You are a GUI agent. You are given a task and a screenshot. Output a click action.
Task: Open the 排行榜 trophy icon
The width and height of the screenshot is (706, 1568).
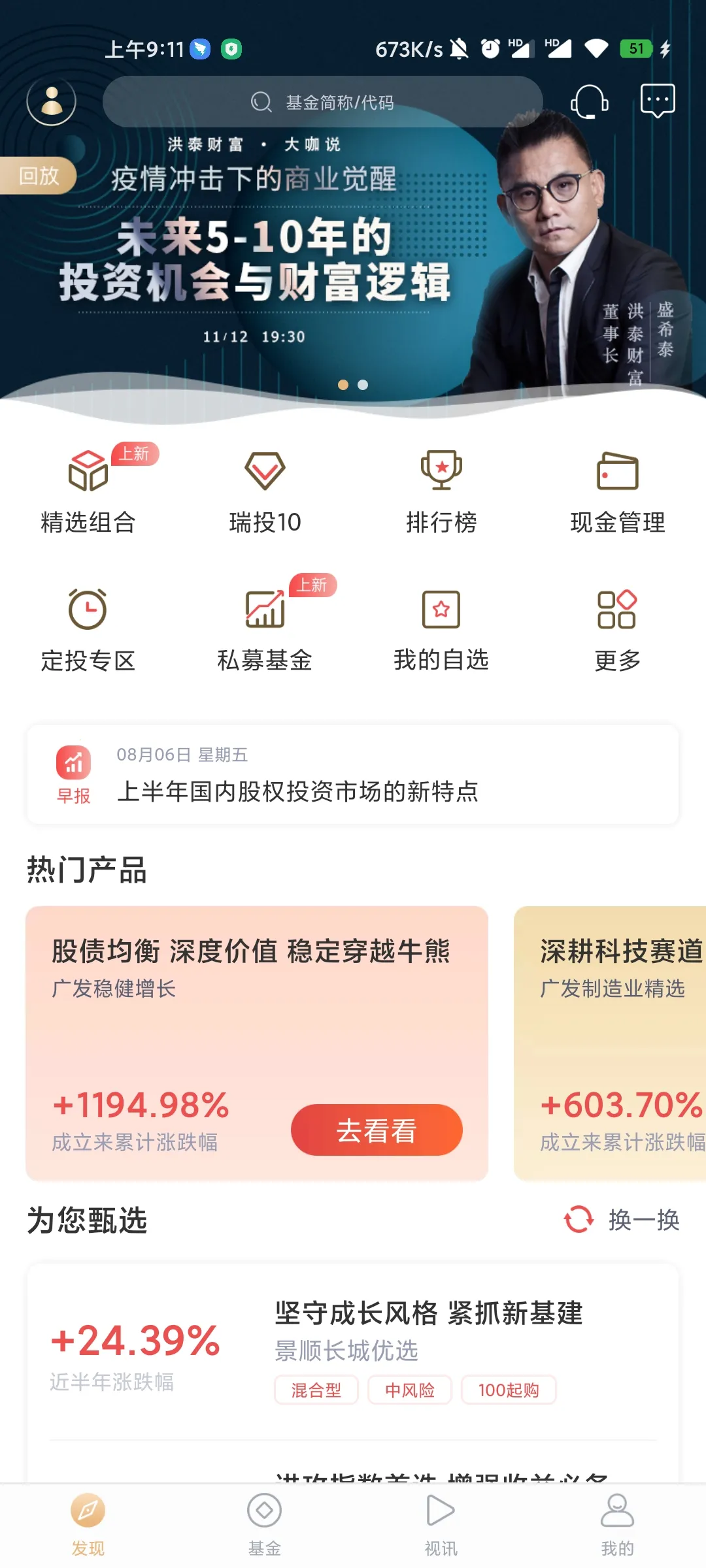click(442, 487)
